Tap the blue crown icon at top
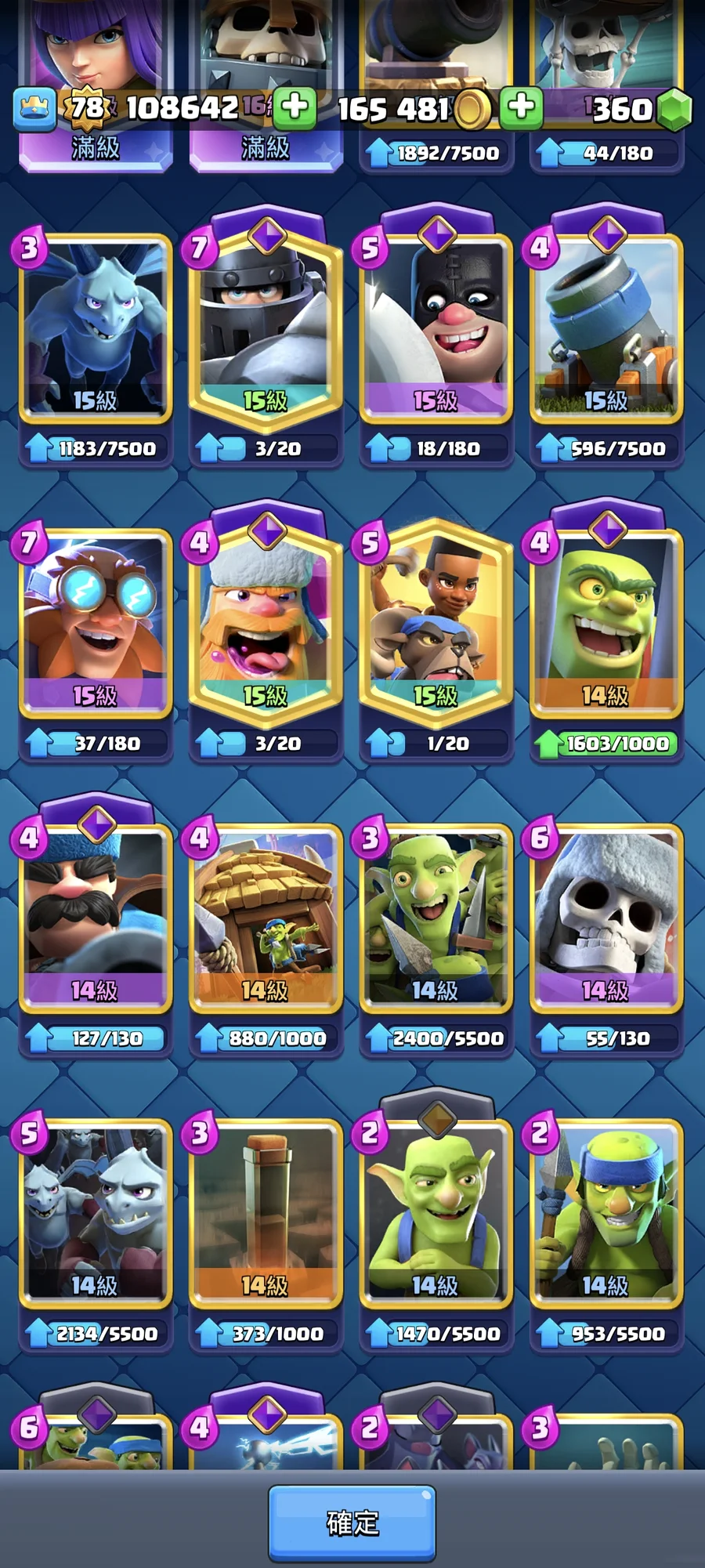 coord(34,108)
